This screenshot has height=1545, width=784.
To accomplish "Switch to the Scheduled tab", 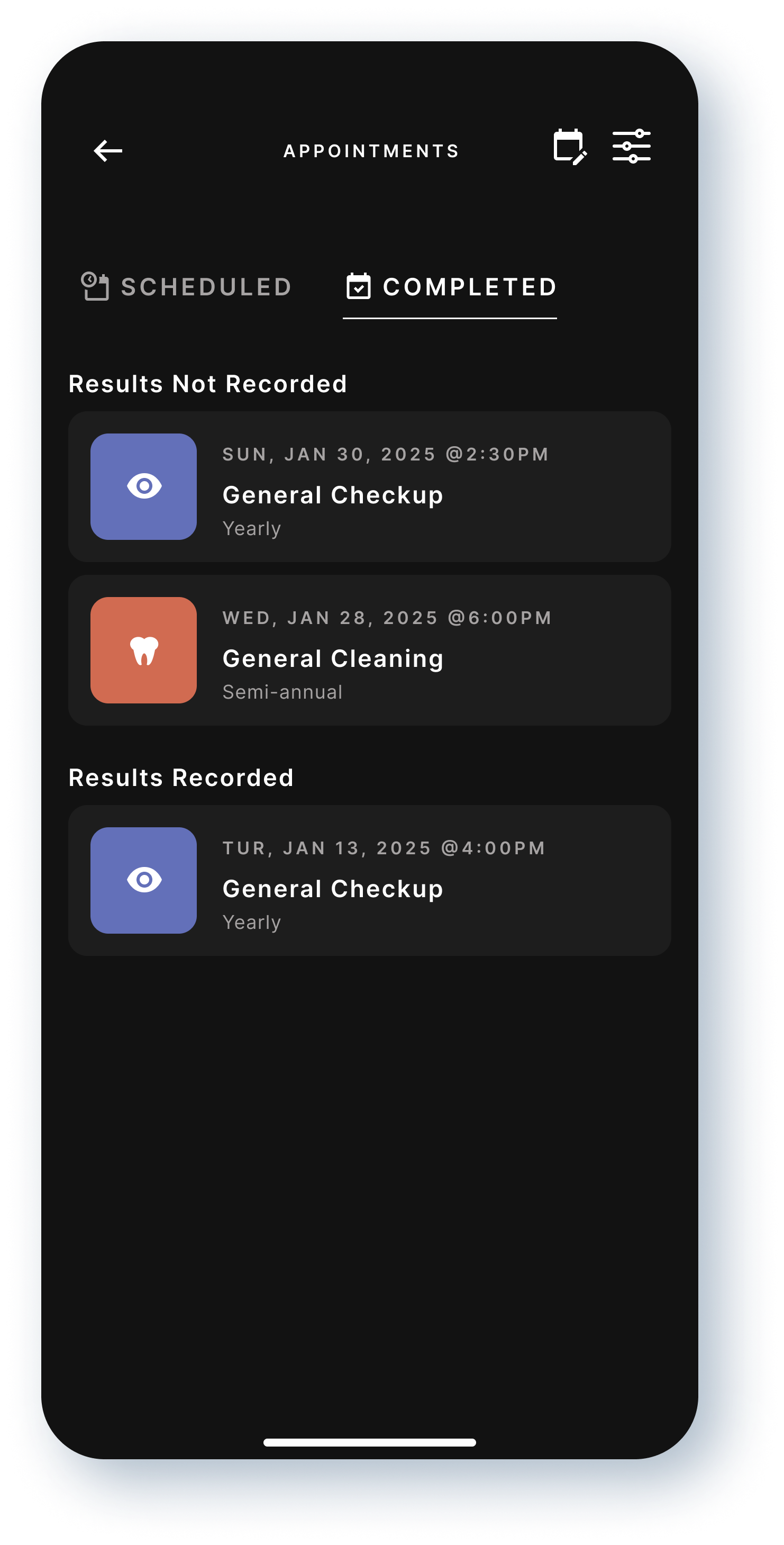I will pos(186,287).
